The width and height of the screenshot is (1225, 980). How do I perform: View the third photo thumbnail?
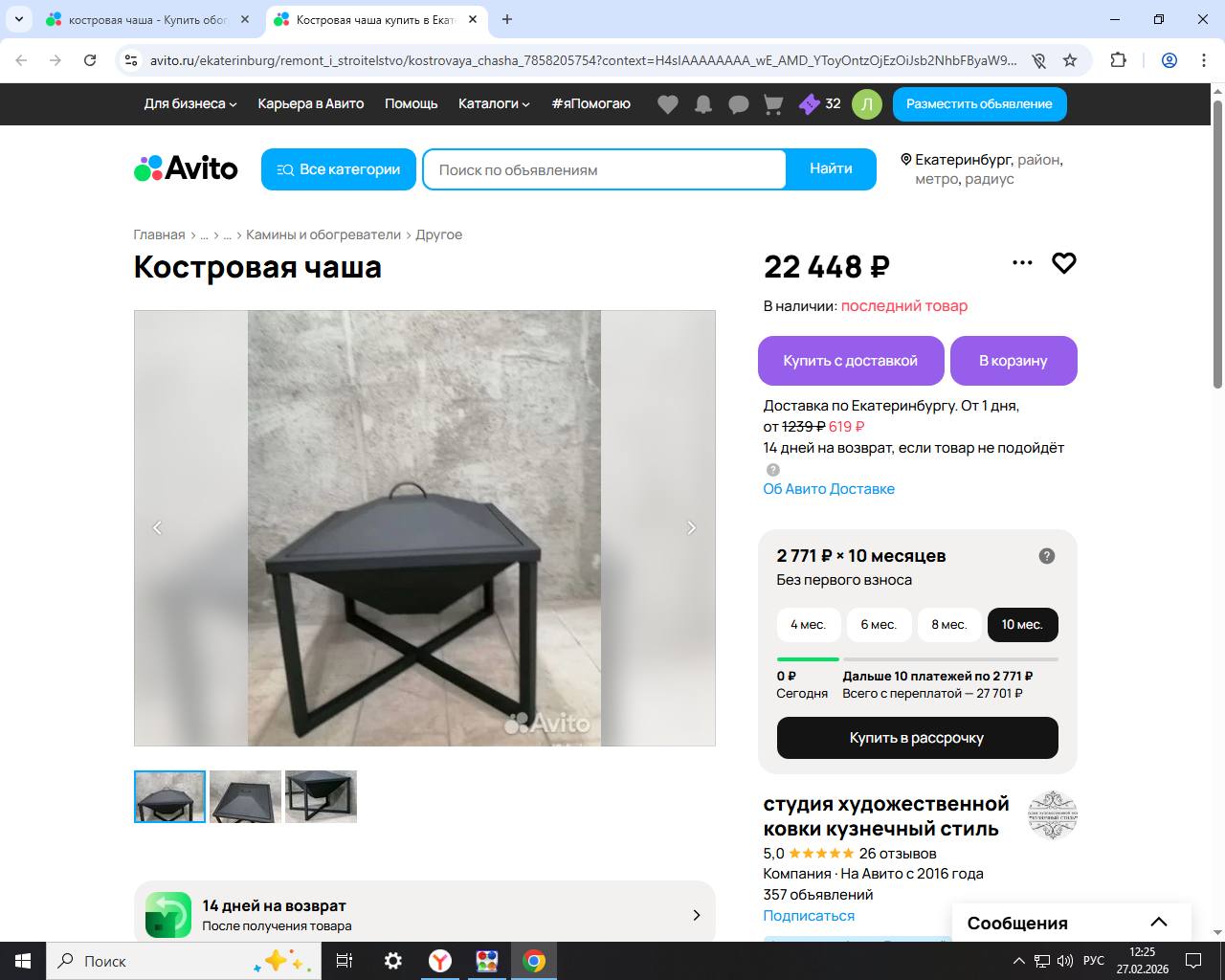tap(321, 796)
